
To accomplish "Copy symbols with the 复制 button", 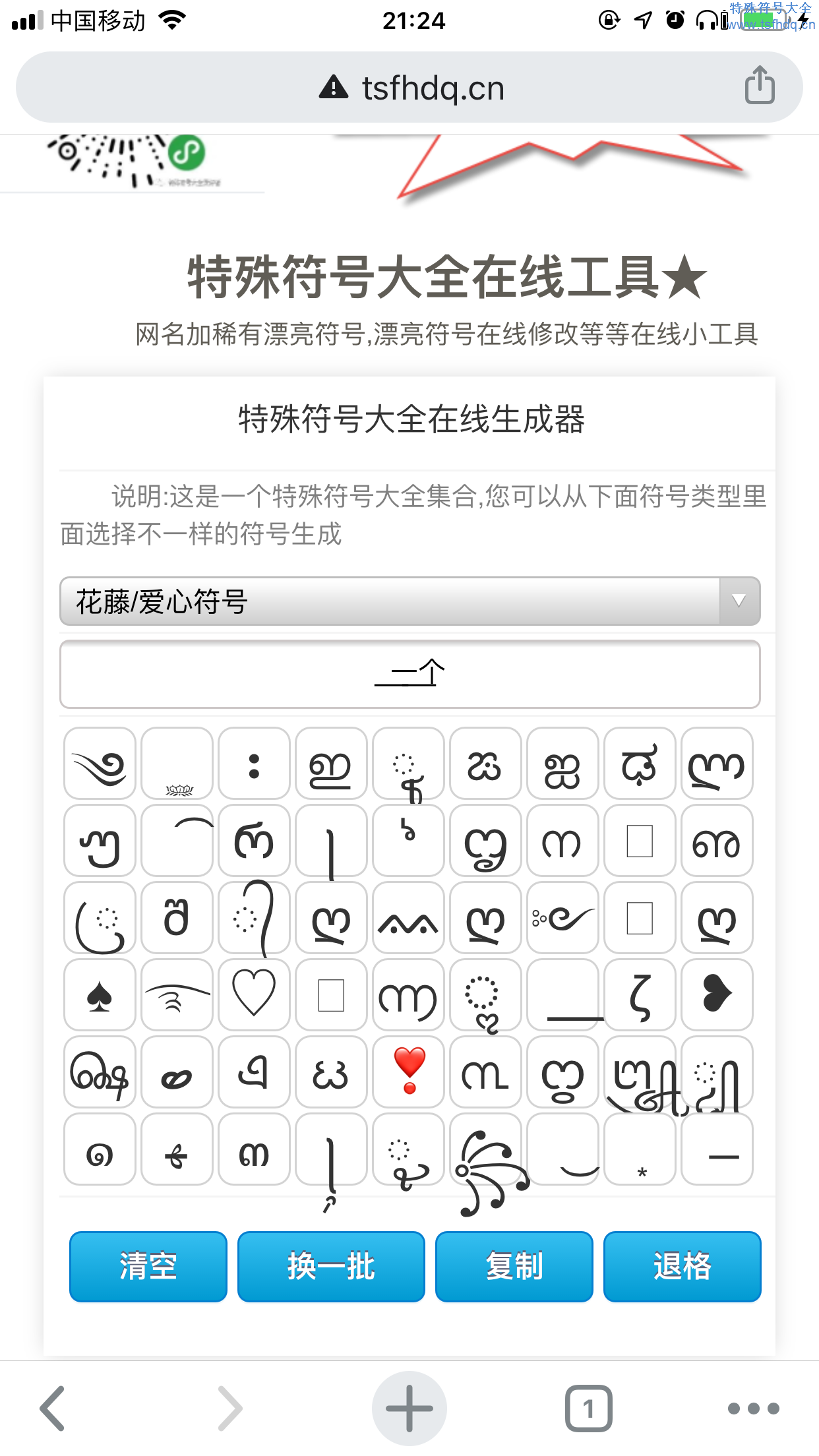I will (514, 1266).
